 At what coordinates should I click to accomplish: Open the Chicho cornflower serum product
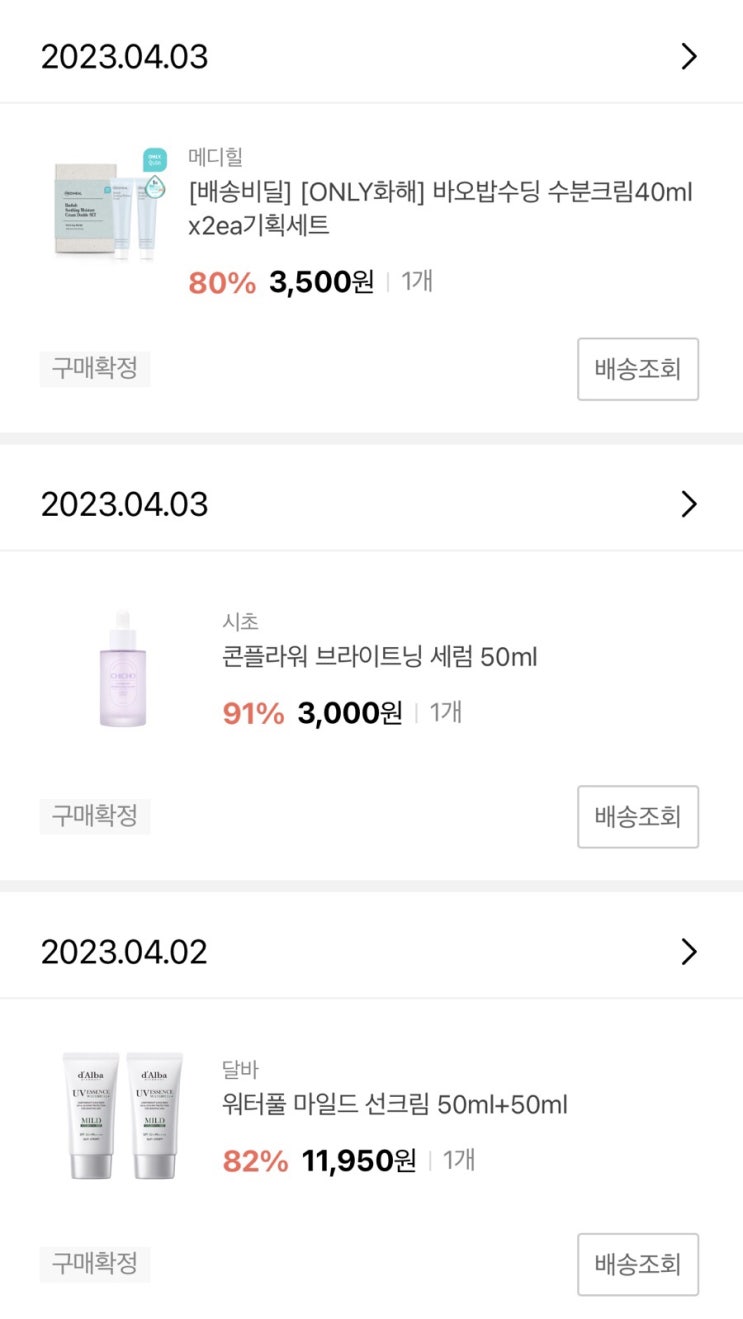point(380,657)
